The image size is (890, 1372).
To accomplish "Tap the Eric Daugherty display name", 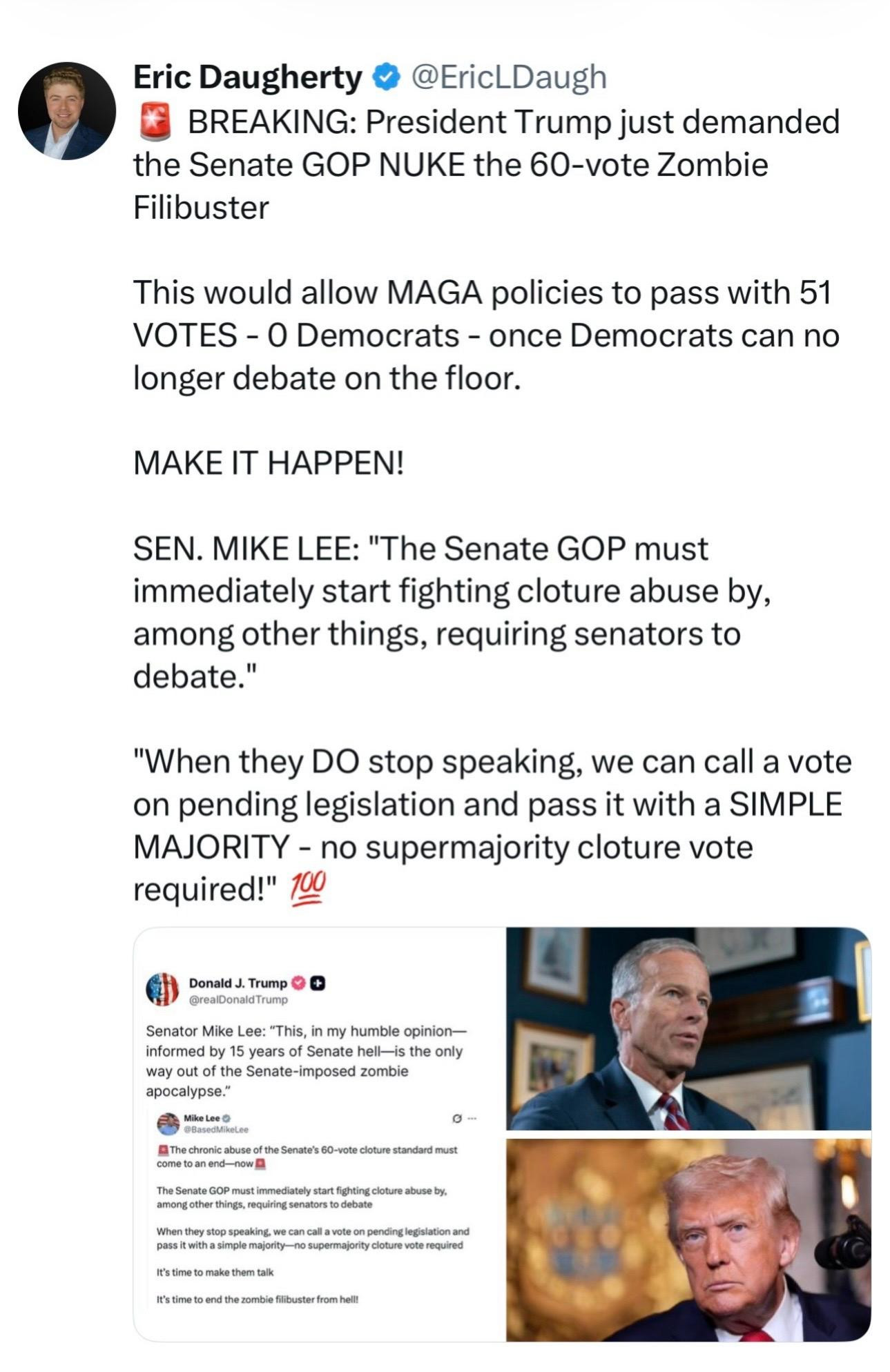I will click(x=246, y=77).
